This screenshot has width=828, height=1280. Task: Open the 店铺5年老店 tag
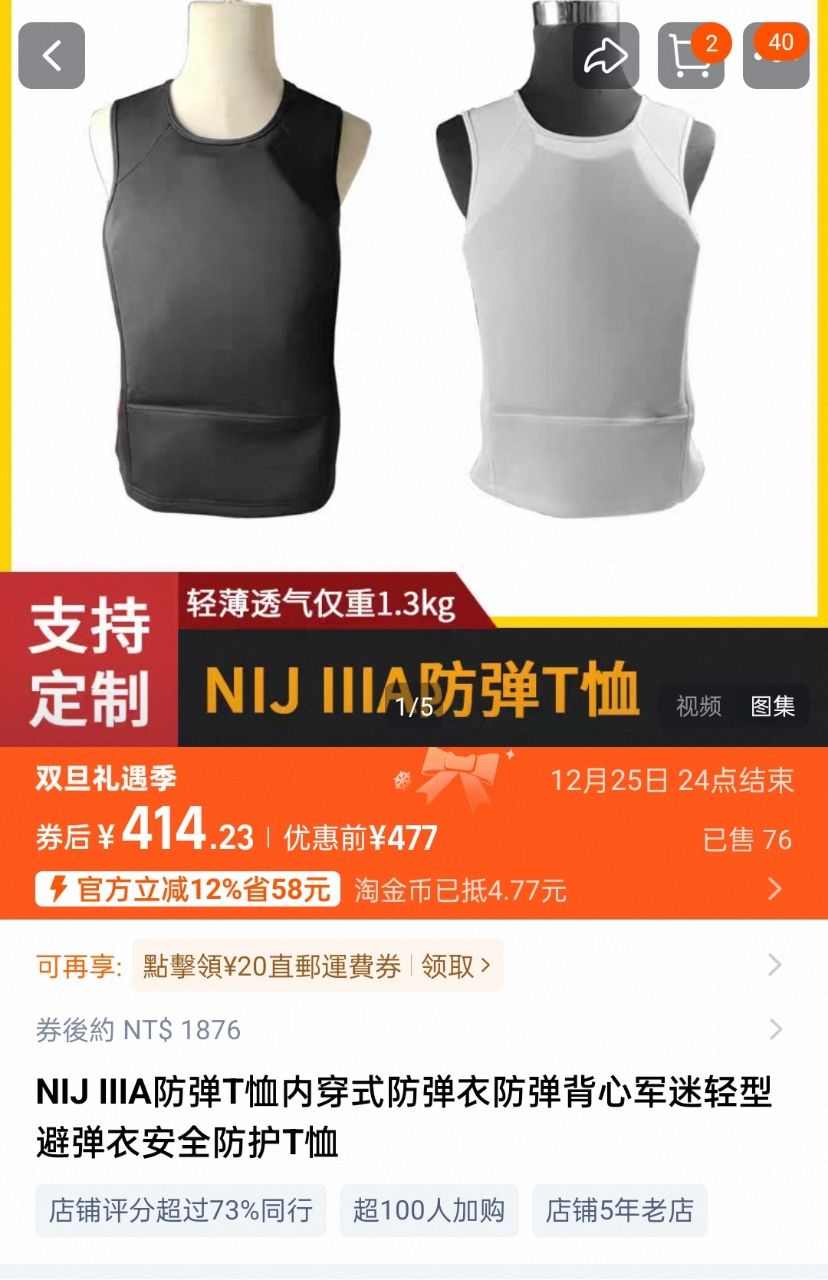619,1210
